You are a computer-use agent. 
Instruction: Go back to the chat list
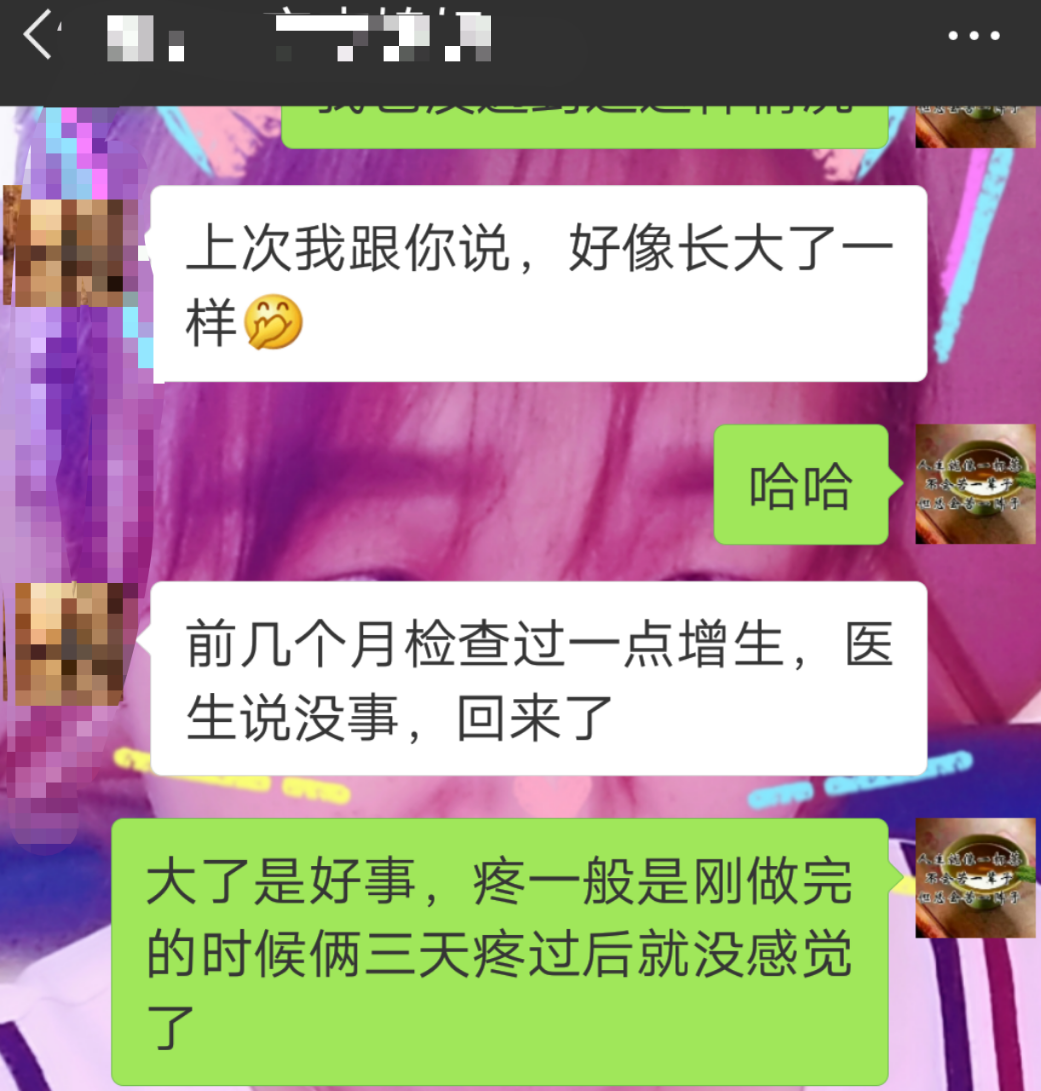point(38,37)
